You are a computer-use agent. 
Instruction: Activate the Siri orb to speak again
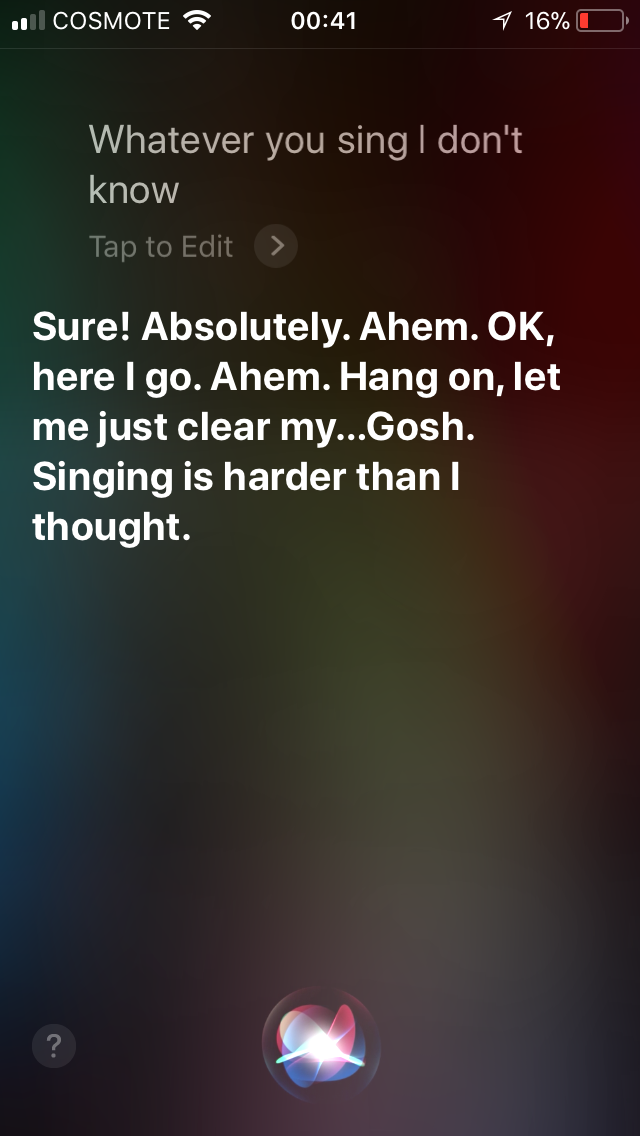[320, 1046]
